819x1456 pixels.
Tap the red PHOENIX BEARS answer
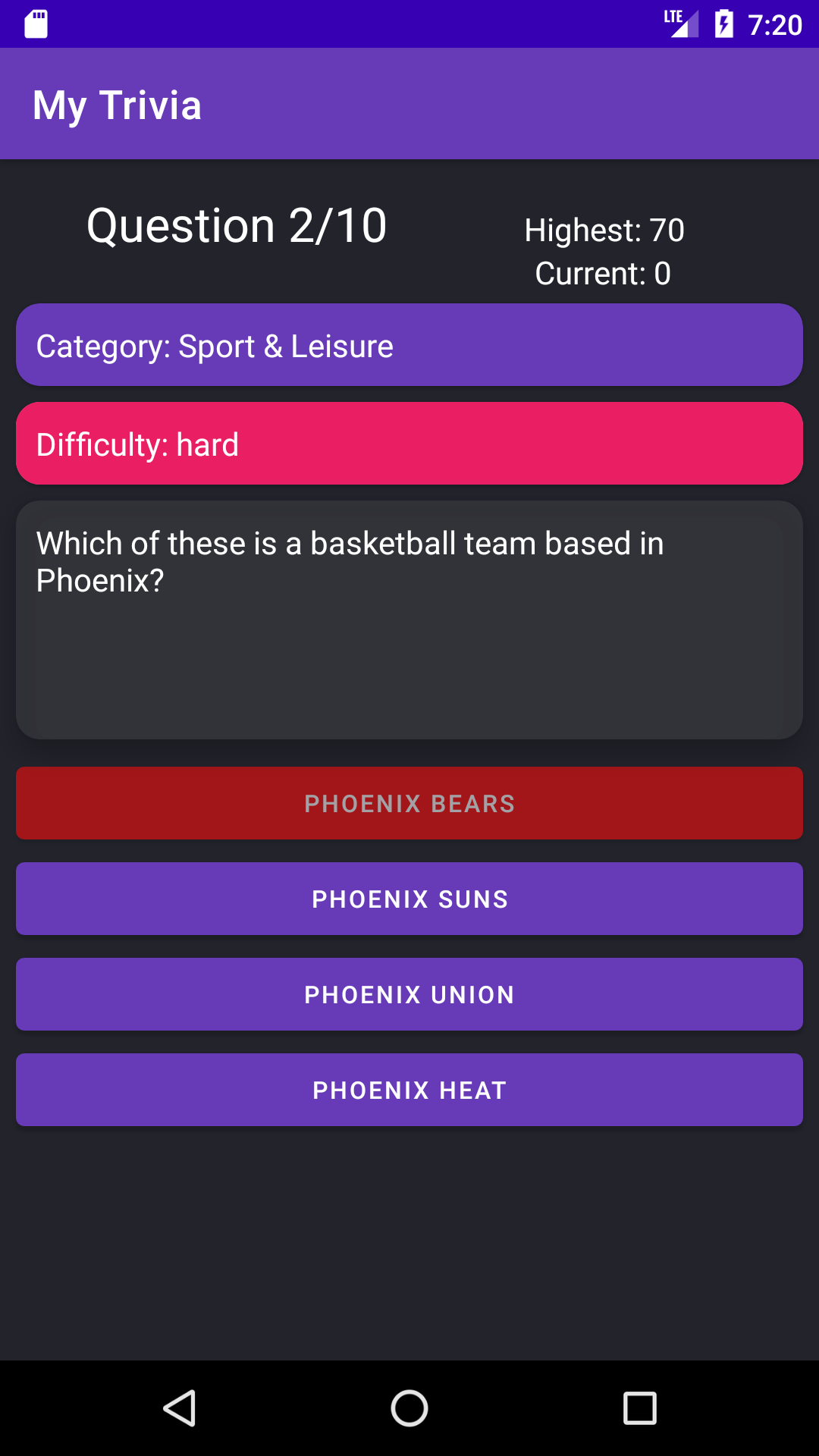point(409,803)
